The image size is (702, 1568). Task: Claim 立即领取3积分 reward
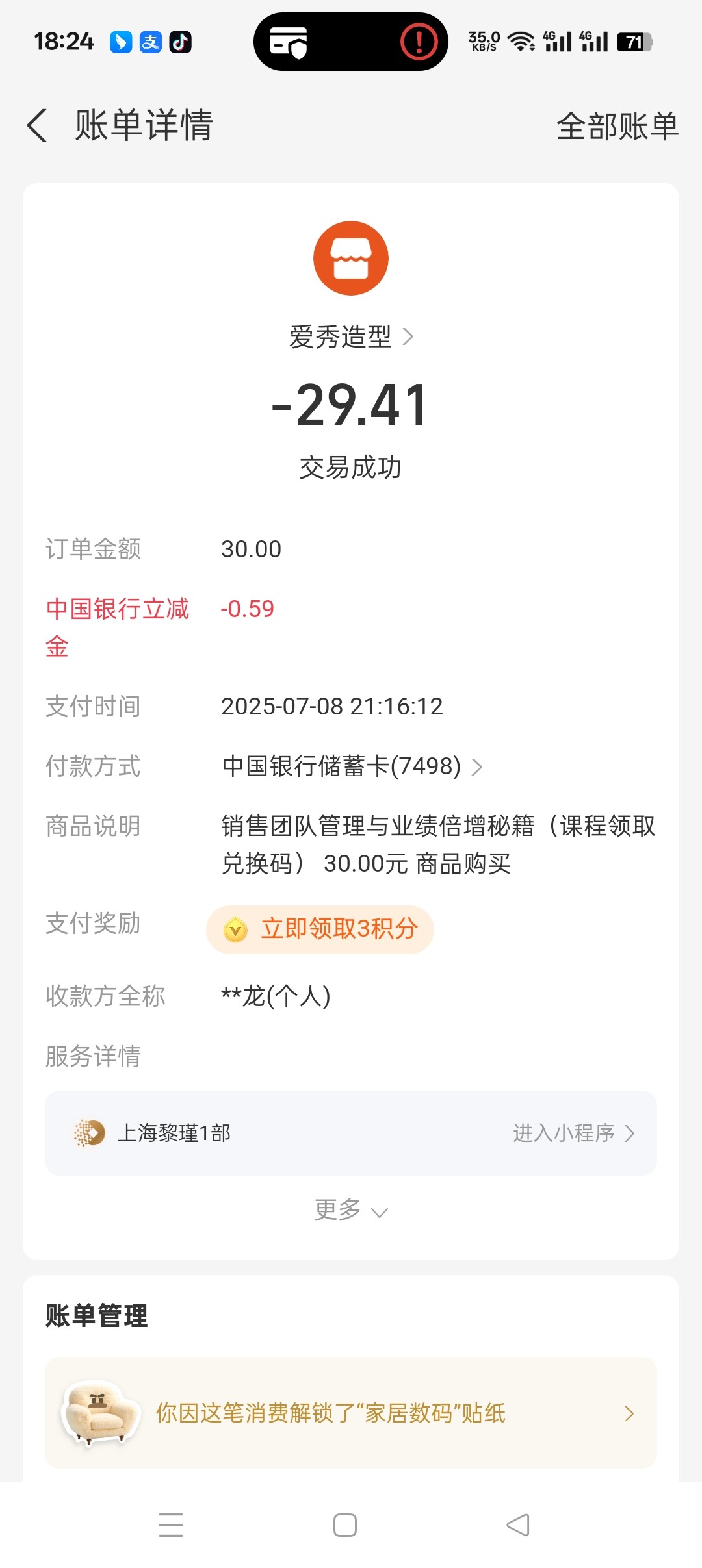click(x=320, y=929)
